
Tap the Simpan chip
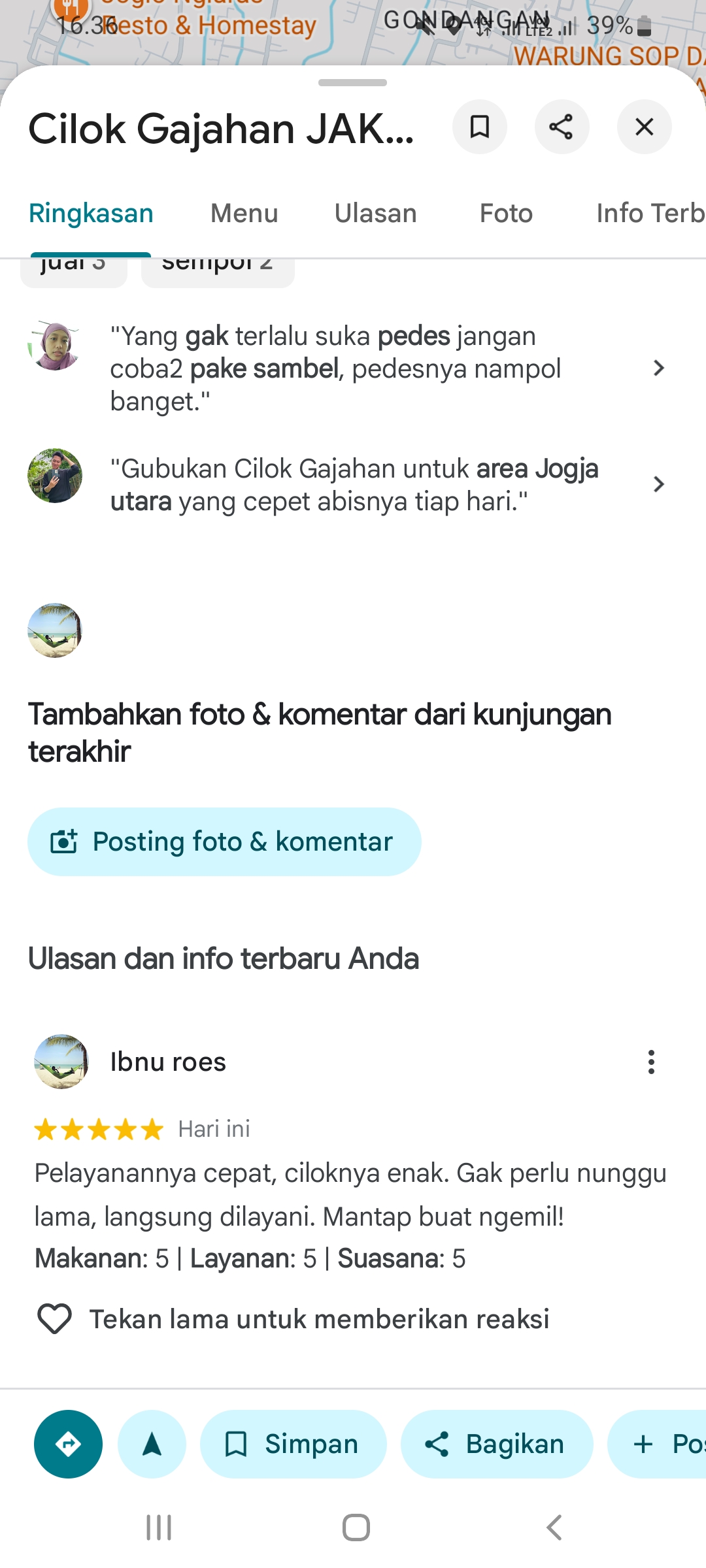(293, 1444)
